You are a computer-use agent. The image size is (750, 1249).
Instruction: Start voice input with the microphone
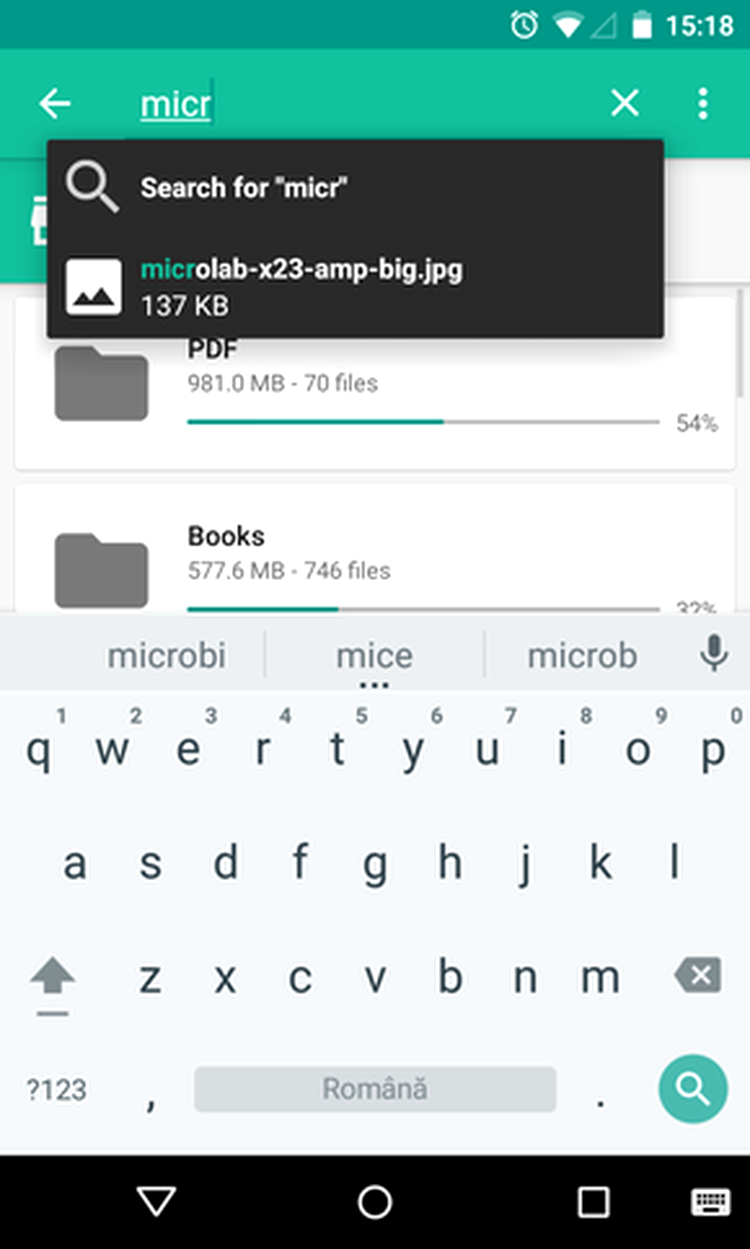pyautogui.click(x=713, y=655)
